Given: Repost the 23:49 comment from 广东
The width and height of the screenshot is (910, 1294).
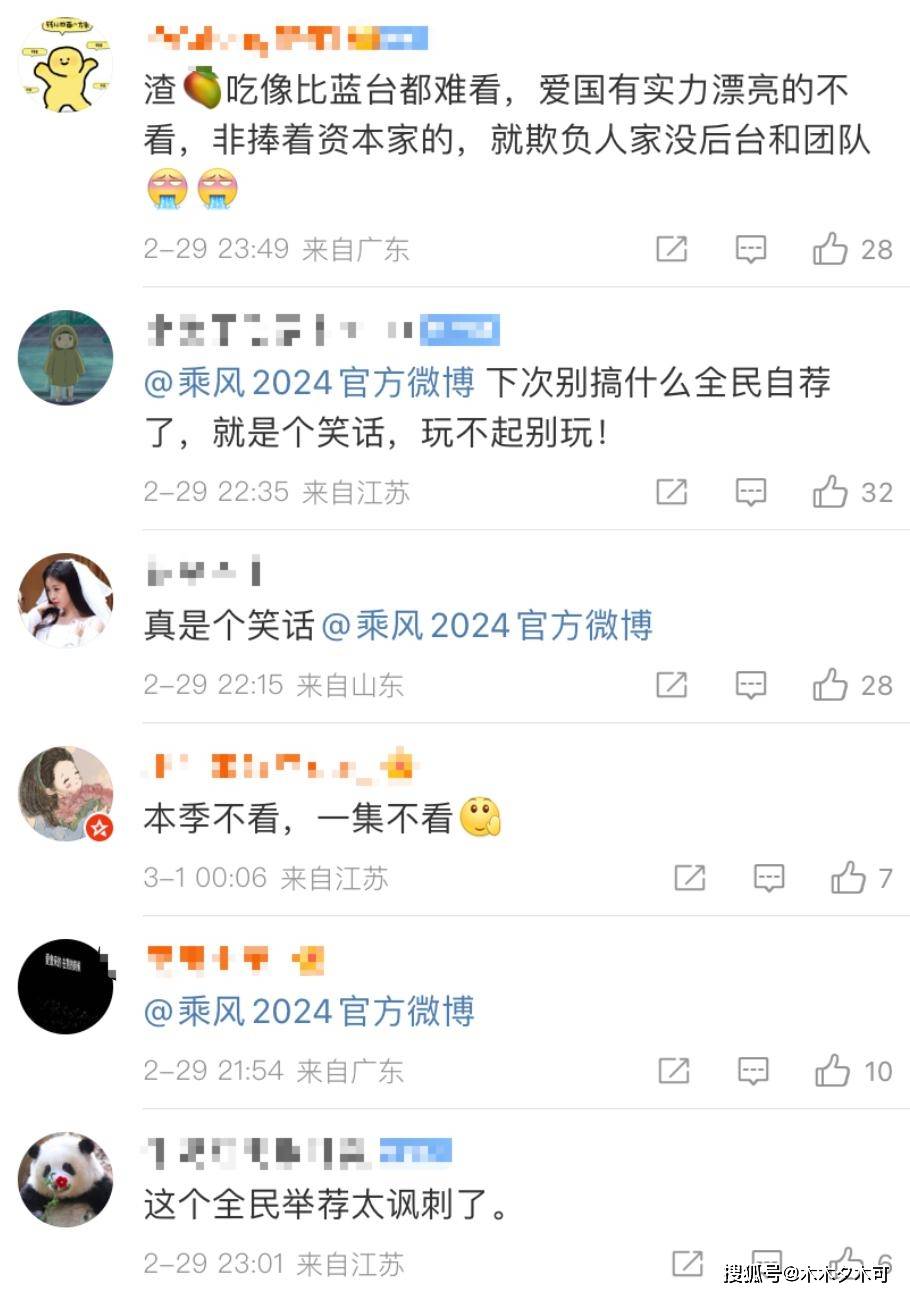Looking at the screenshot, I should [671, 248].
